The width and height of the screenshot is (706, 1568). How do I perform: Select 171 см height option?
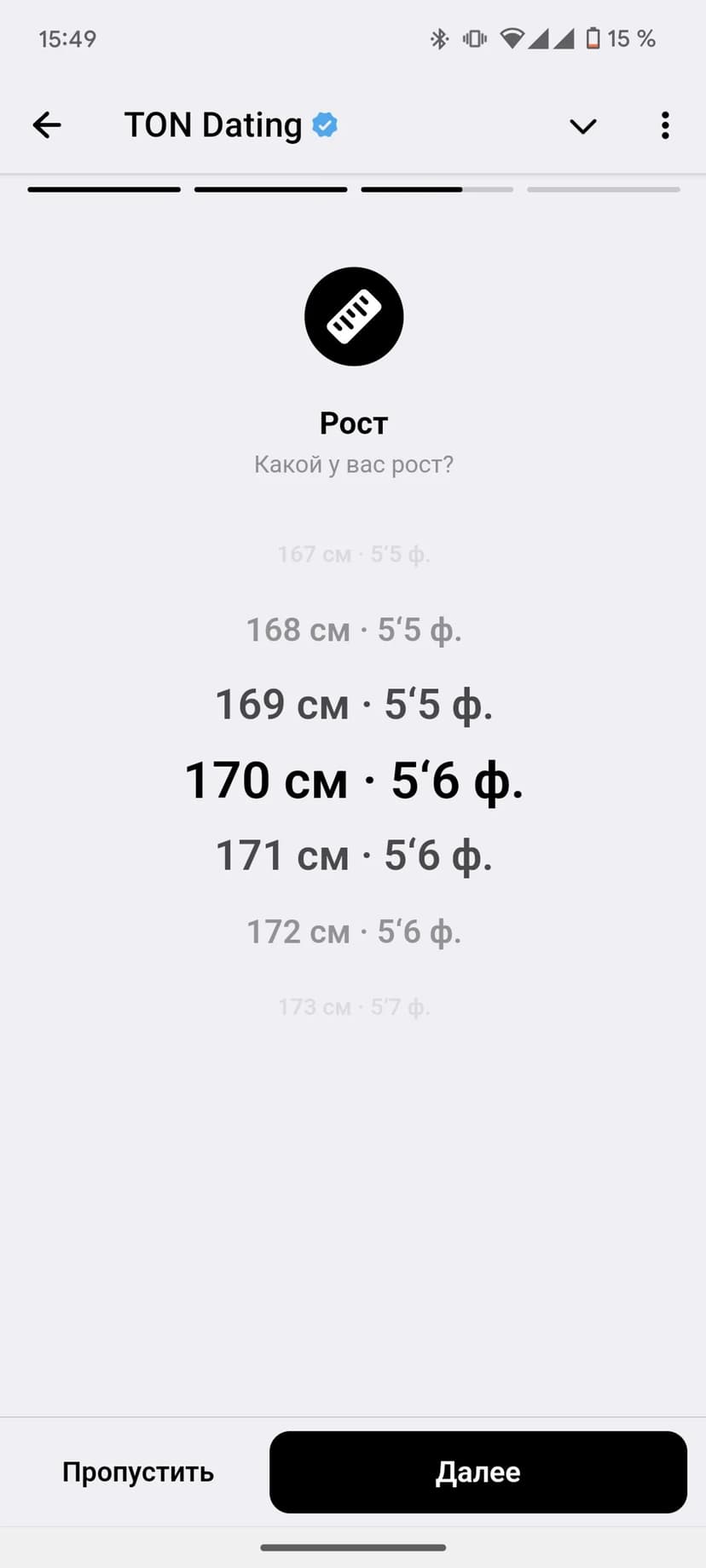click(353, 856)
